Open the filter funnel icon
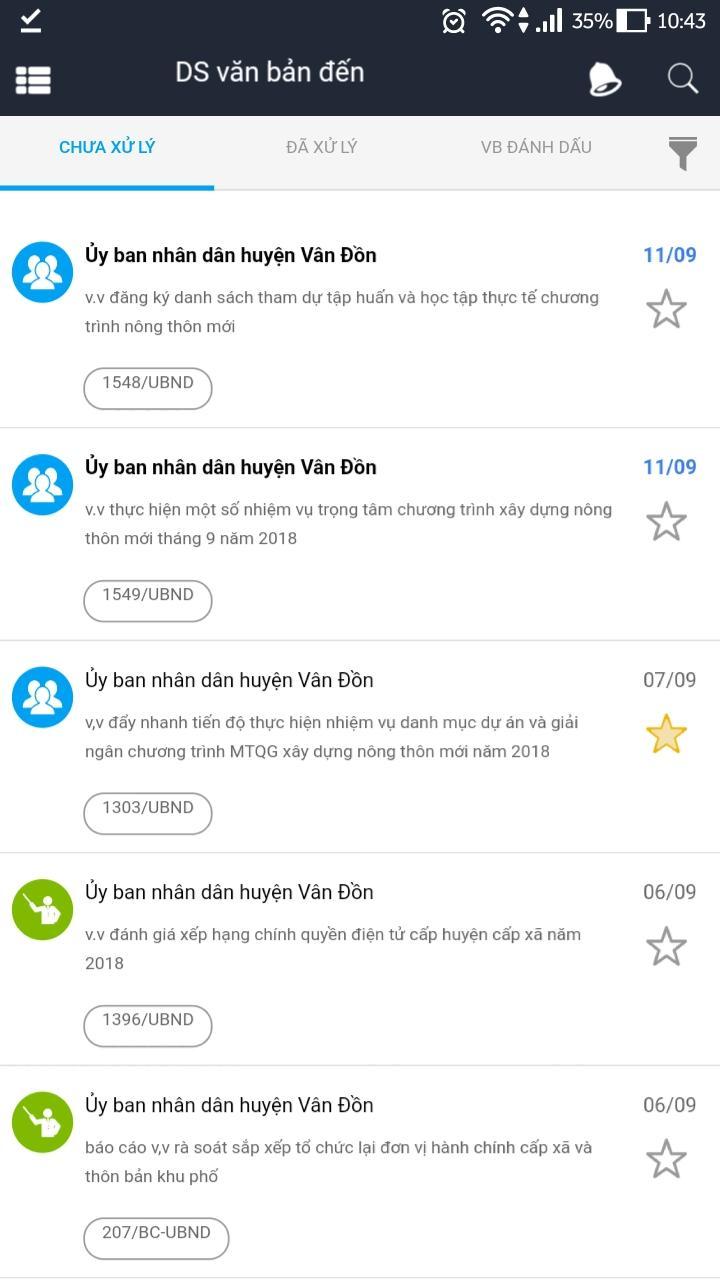Image resolution: width=720 pixels, height=1280 pixels. [x=682, y=154]
